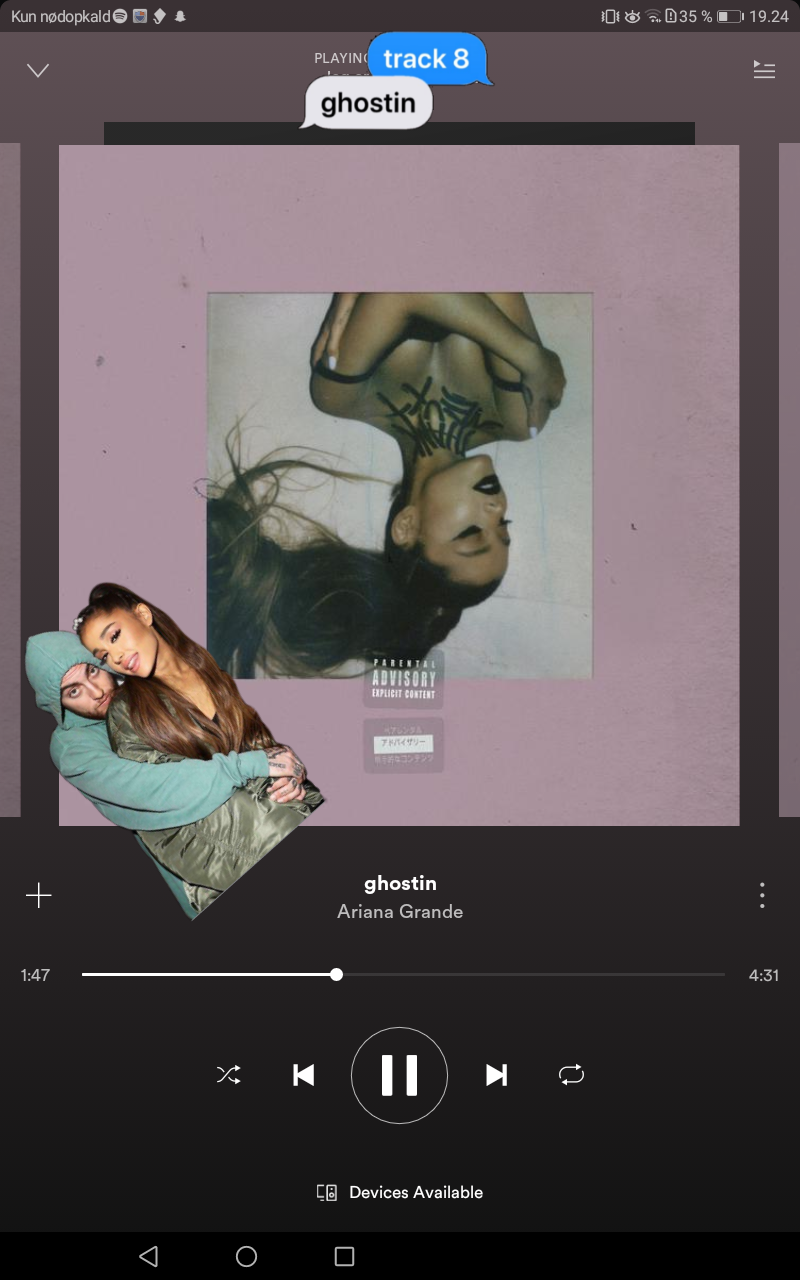Skip to the next track

(496, 1075)
